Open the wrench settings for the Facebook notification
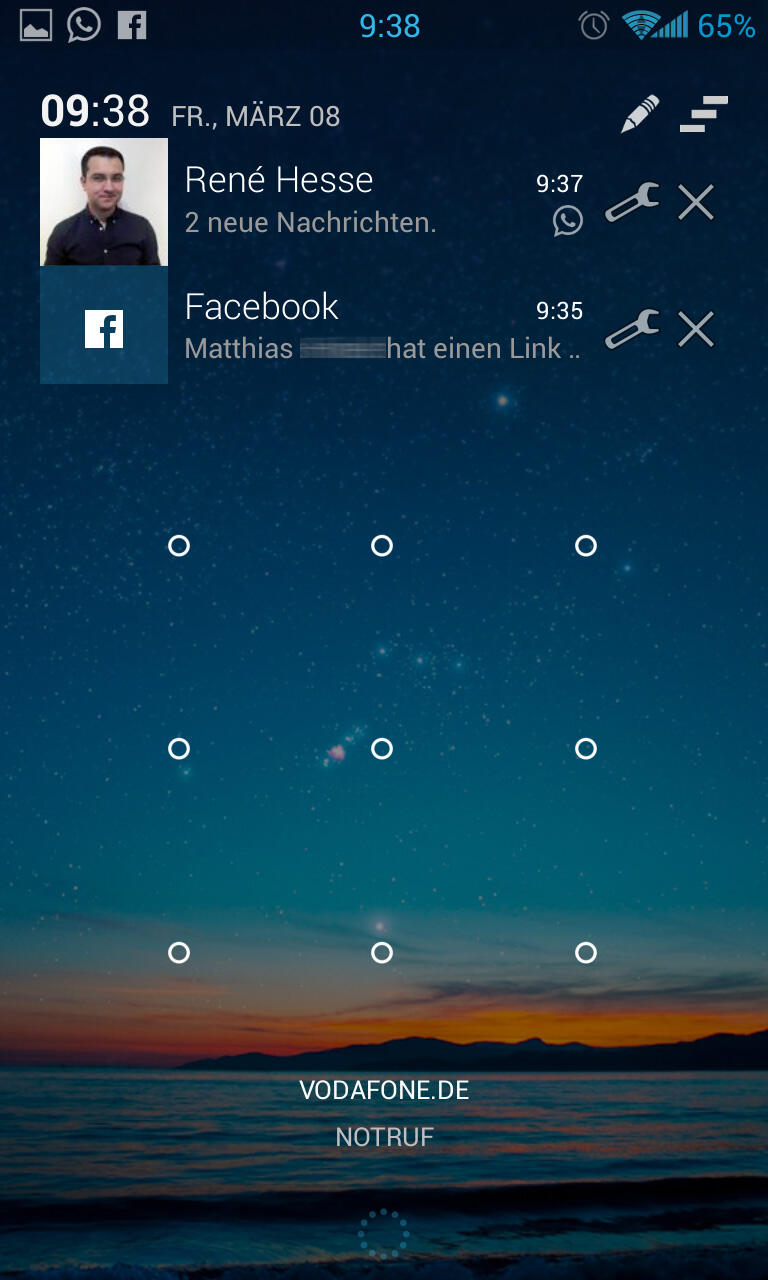Screen dimensions: 768x1280 pos(632,329)
